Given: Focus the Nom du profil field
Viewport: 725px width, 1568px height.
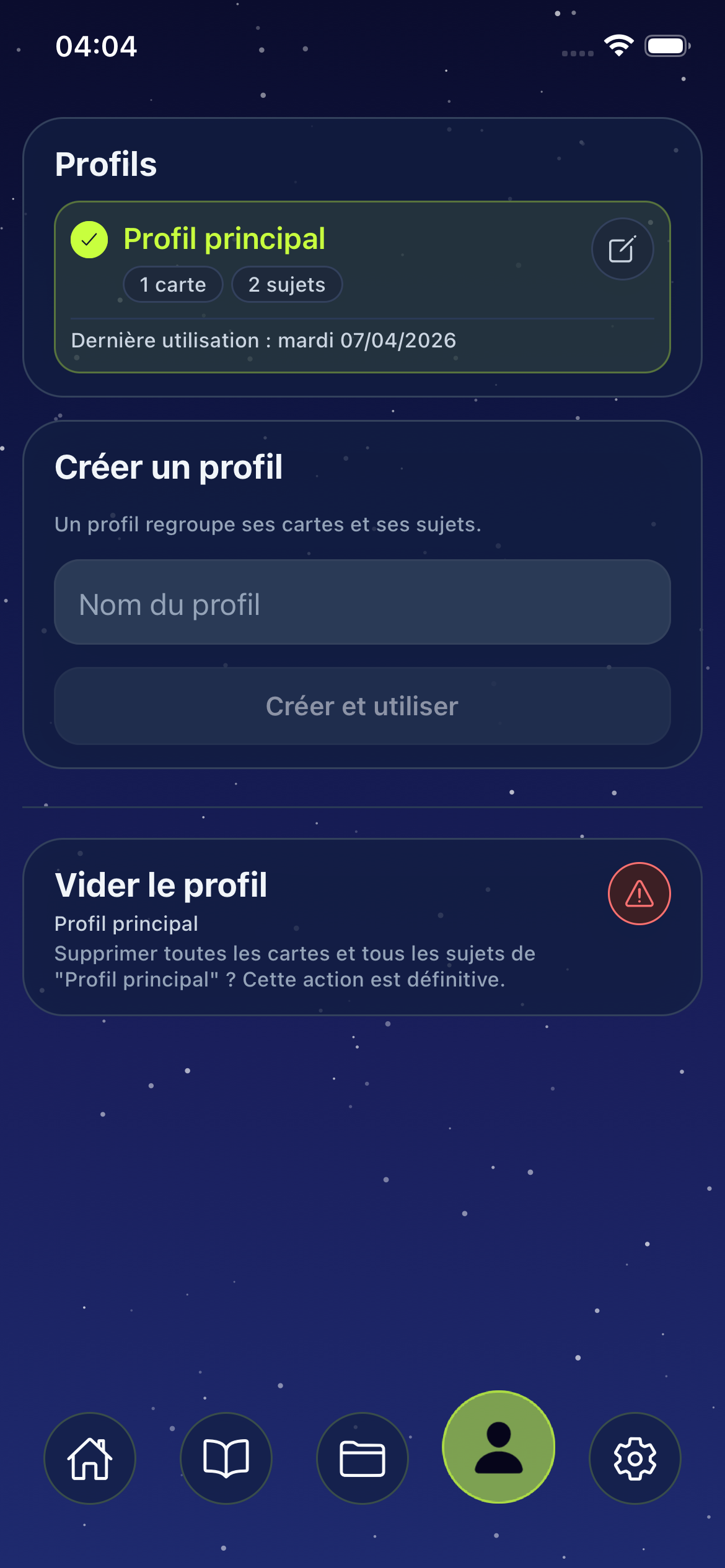Looking at the screenshot, I should coord(362,603).
